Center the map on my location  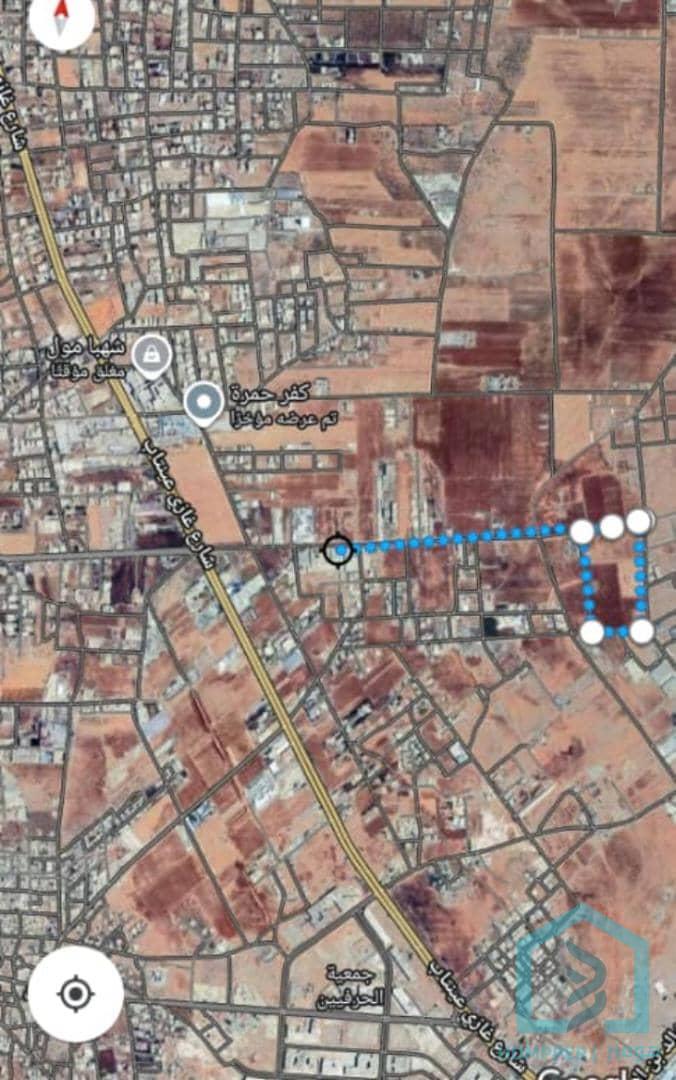point(76,994)
